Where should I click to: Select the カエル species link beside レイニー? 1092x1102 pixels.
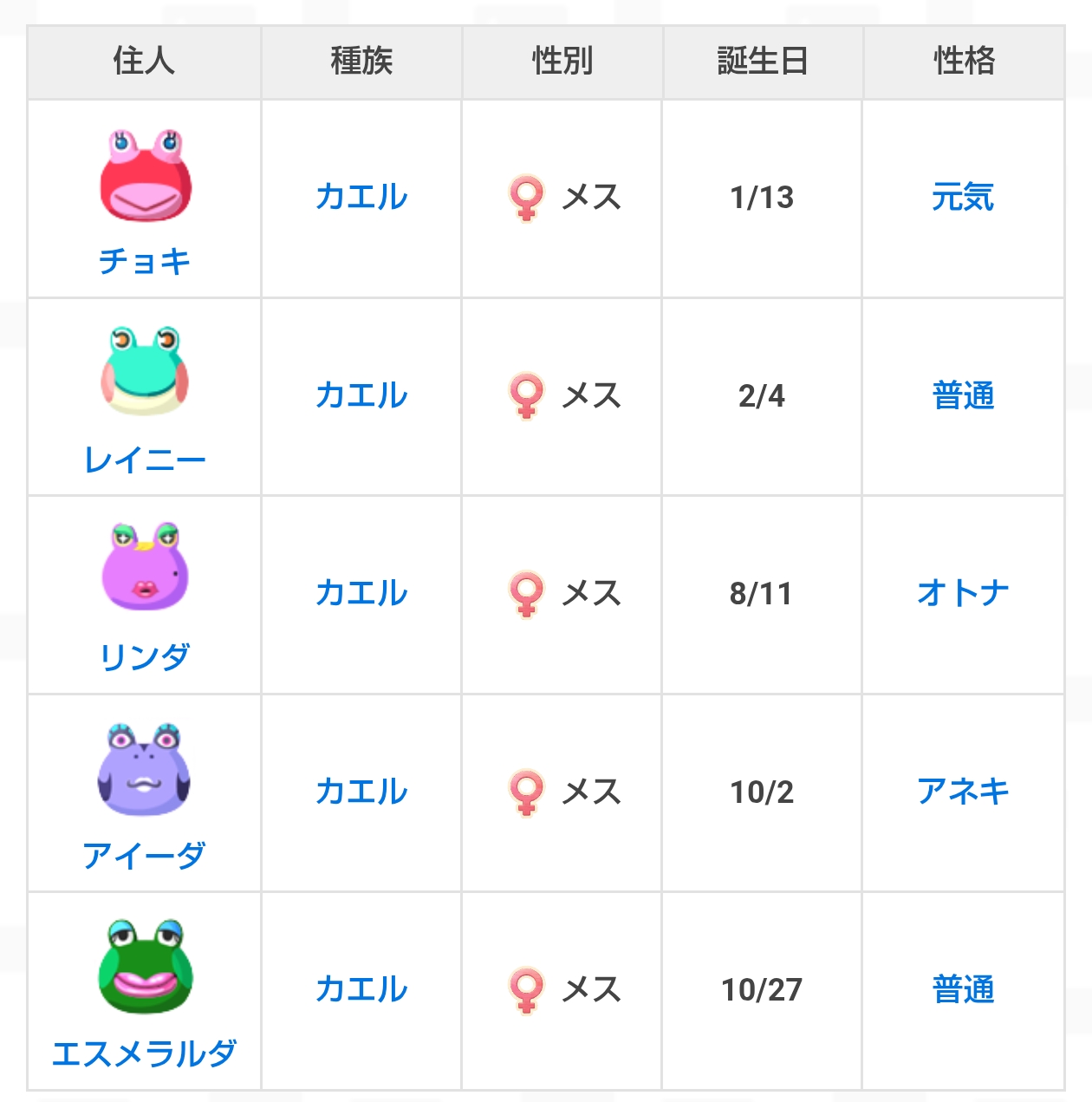(x=361, y=395)
